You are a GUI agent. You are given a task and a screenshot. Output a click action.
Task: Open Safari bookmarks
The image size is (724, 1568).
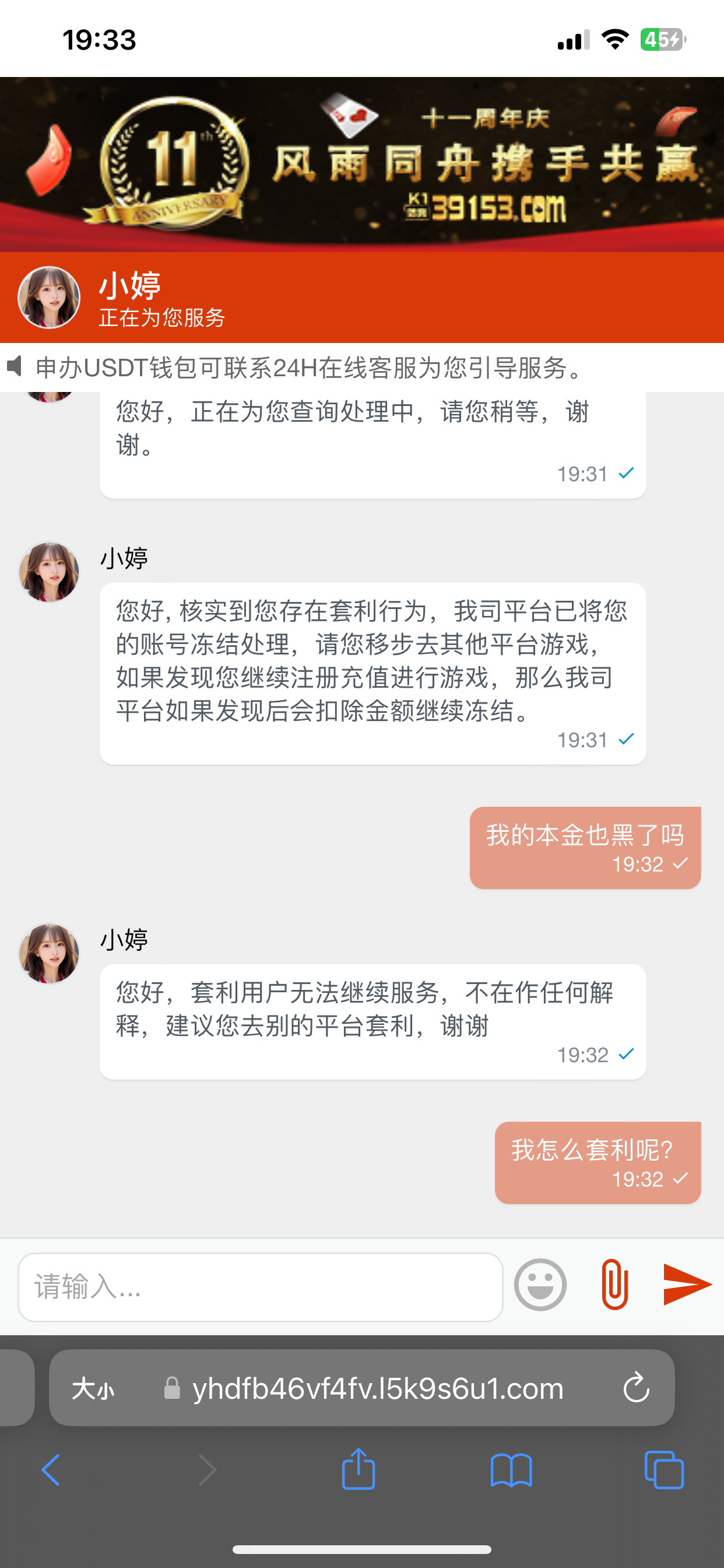coord(511,1470)
